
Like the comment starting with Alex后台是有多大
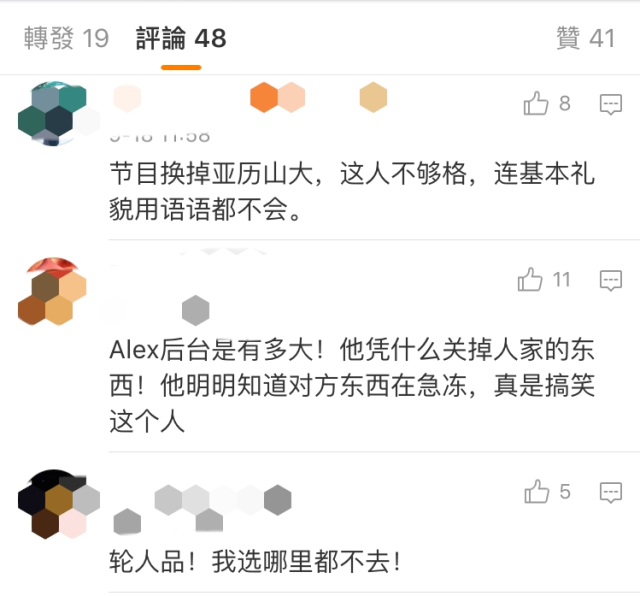pyautogui.click(x=530, y=280)
